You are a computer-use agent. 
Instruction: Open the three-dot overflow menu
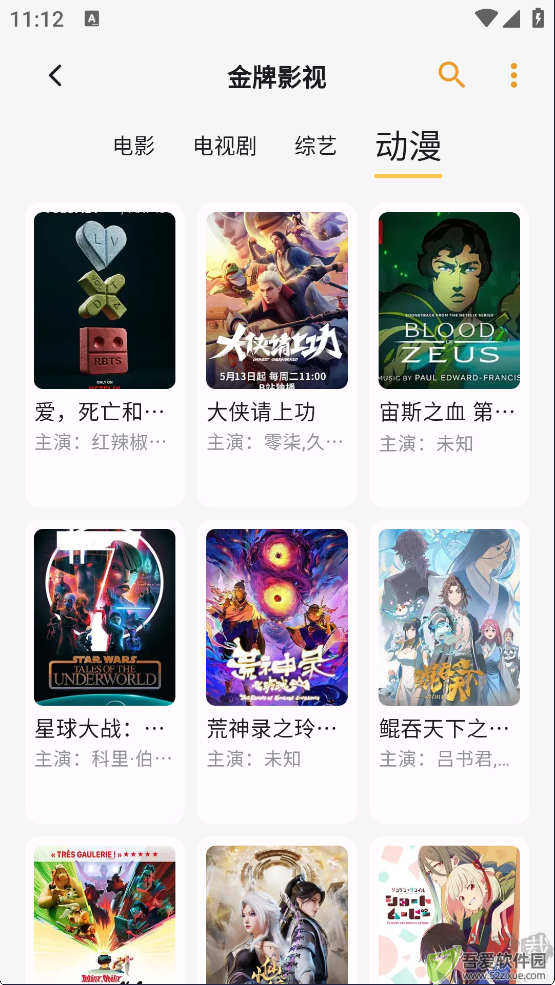(x=514, y=75)
